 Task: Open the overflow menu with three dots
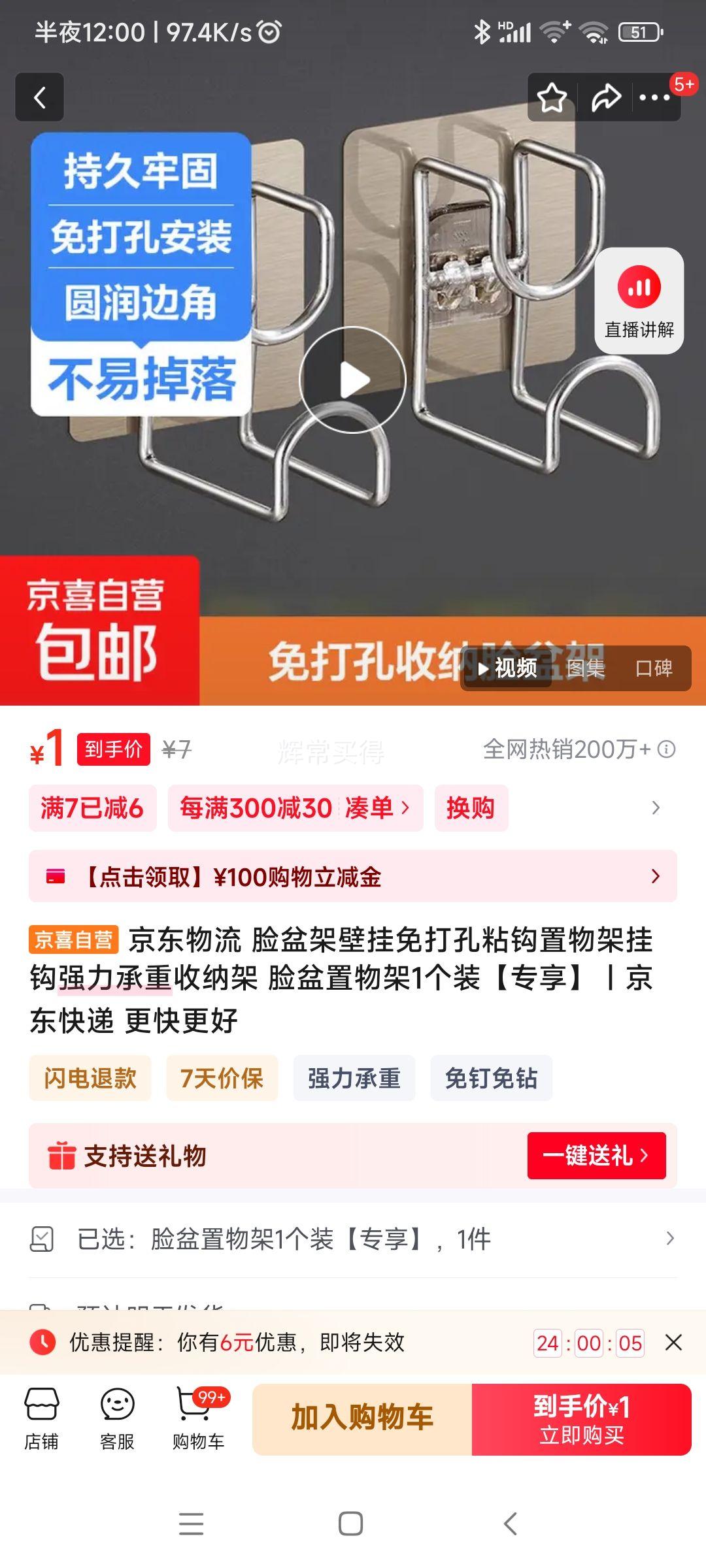654,98
